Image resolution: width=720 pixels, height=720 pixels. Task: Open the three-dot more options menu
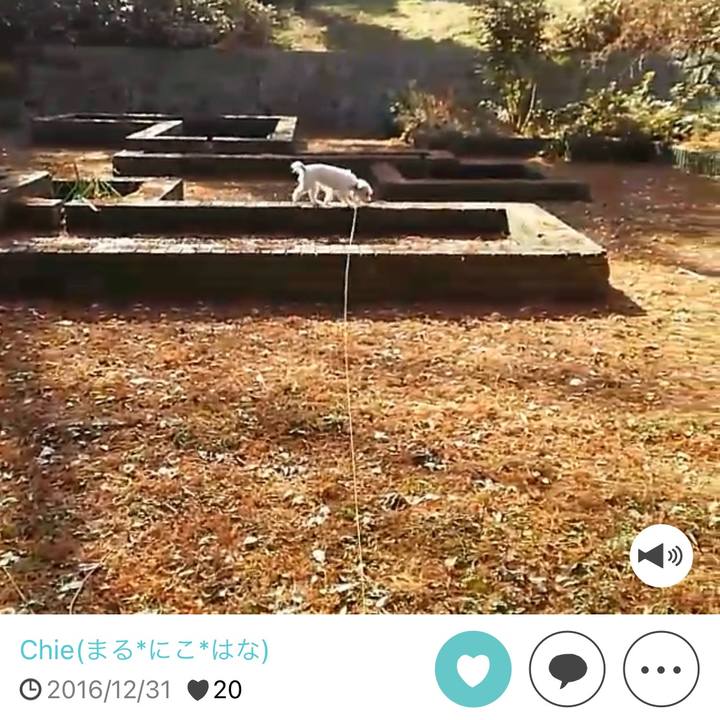click(x=661, y=669)
